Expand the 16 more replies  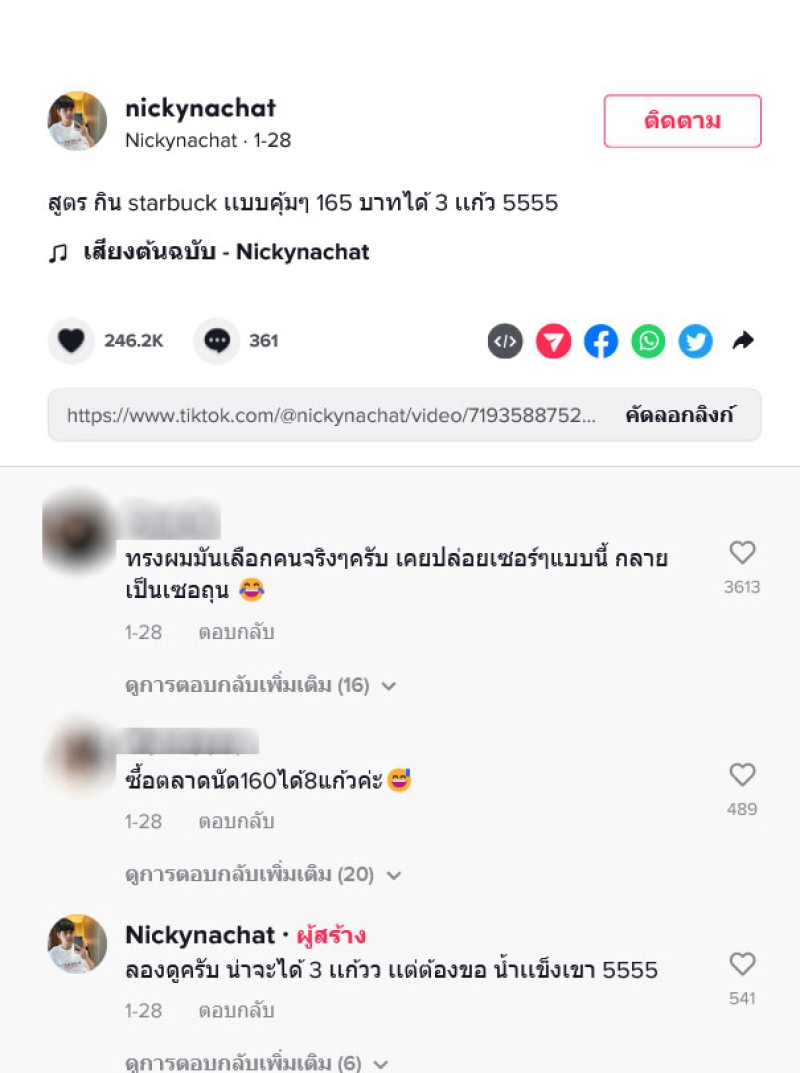260,686
